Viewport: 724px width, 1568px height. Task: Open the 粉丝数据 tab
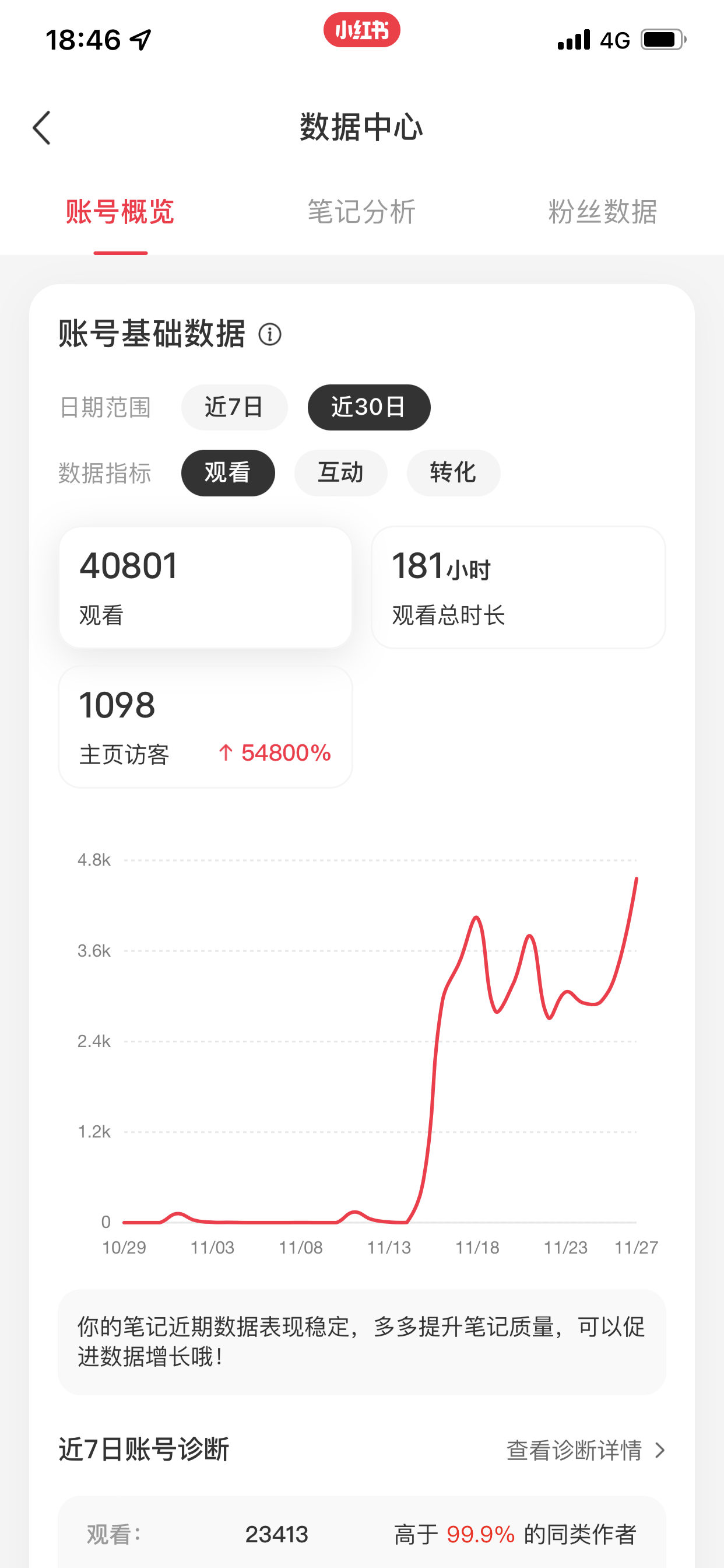(x=602, y=212)
